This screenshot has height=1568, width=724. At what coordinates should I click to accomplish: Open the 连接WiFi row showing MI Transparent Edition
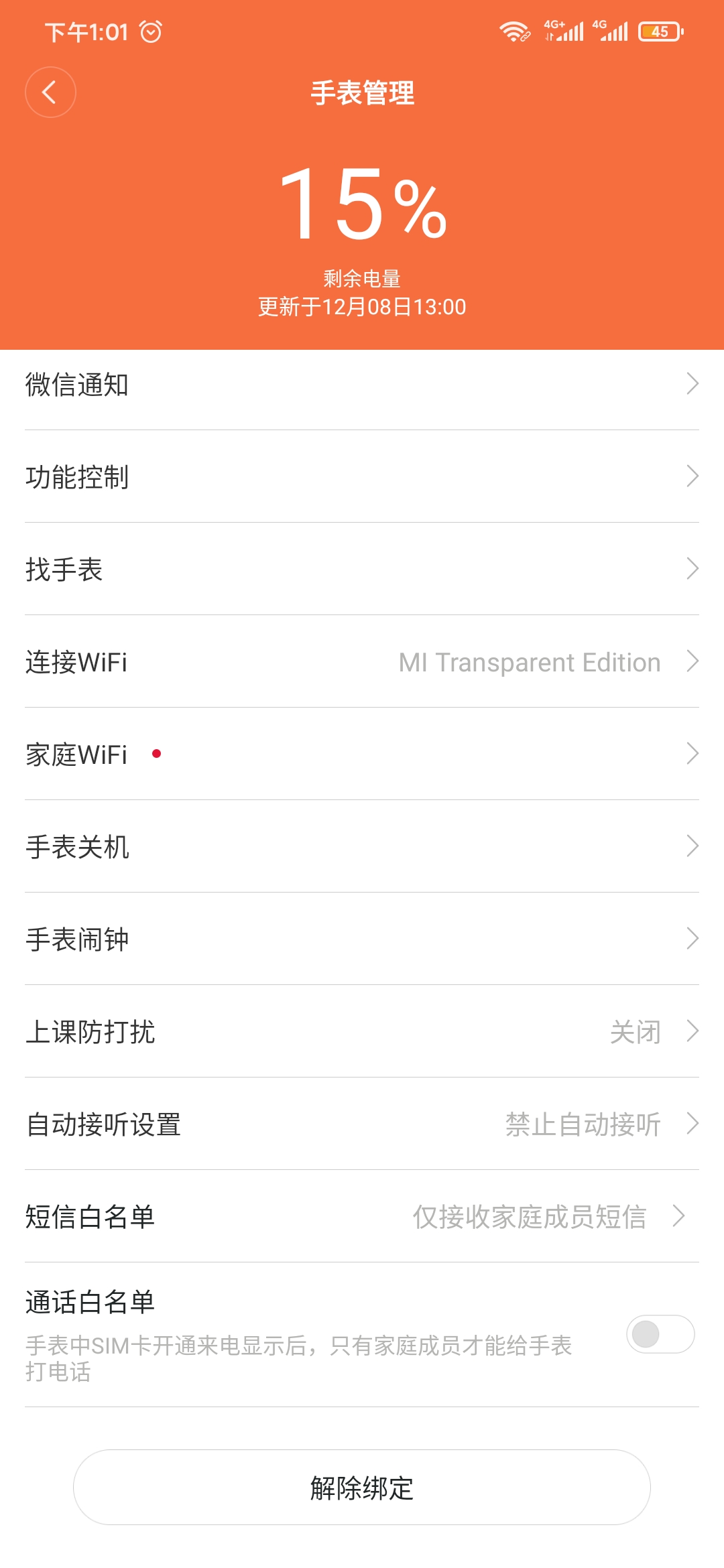tap(362, 662)
